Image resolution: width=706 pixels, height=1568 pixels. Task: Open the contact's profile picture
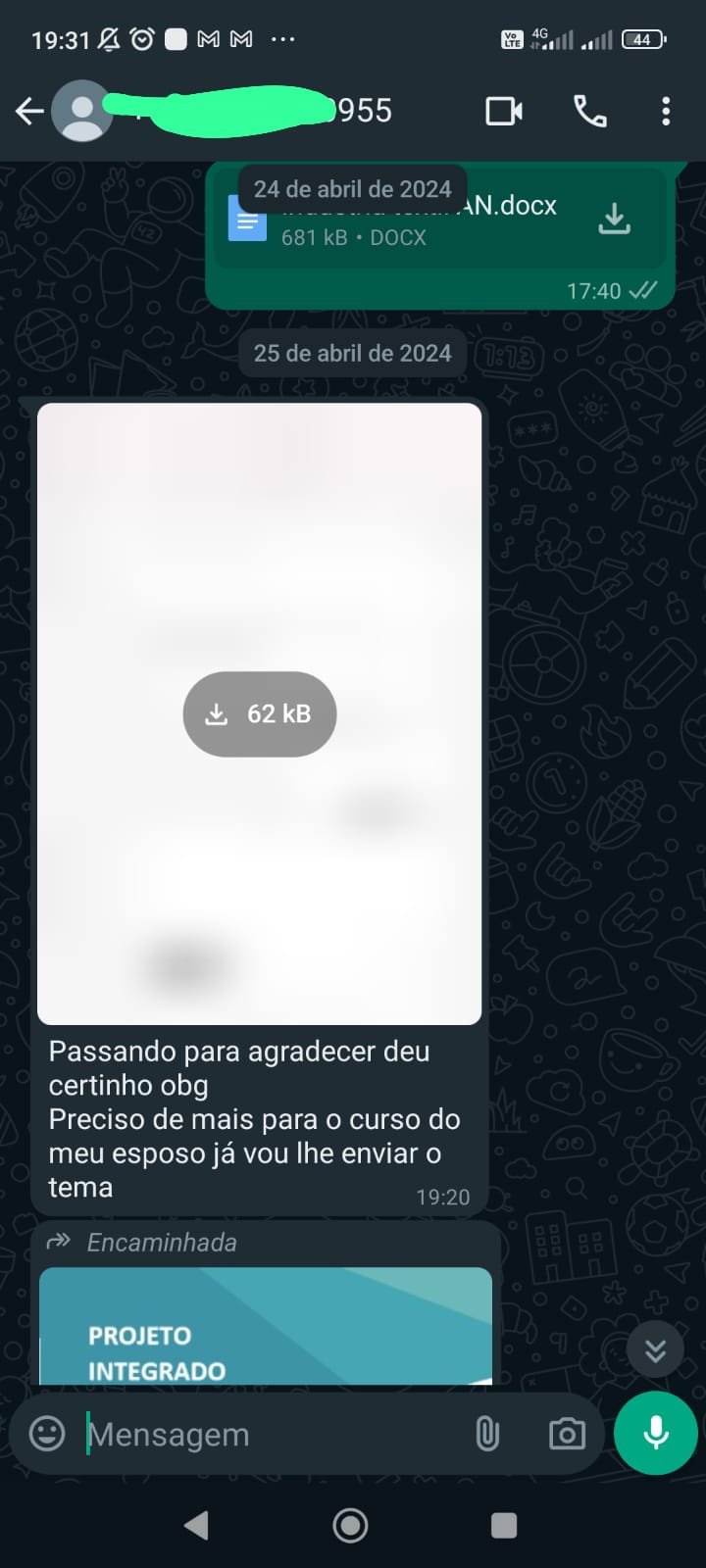[81, 111]
